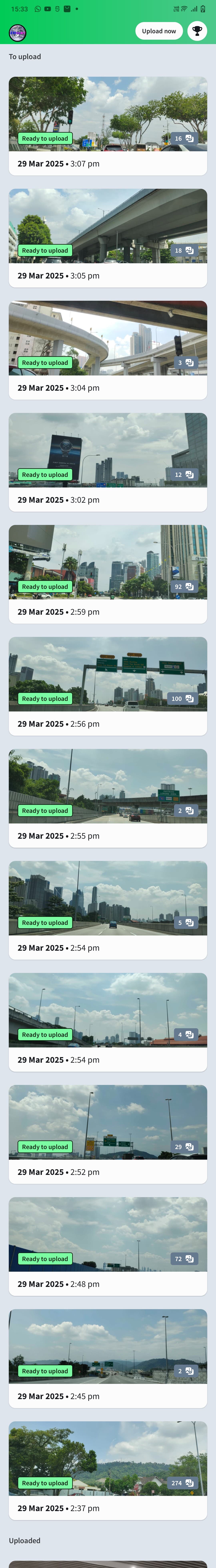The height and width of the screenshot is (1568, 216).
Task: Open the 3:05 pm sequence card
Action: [x=108, y=238]
